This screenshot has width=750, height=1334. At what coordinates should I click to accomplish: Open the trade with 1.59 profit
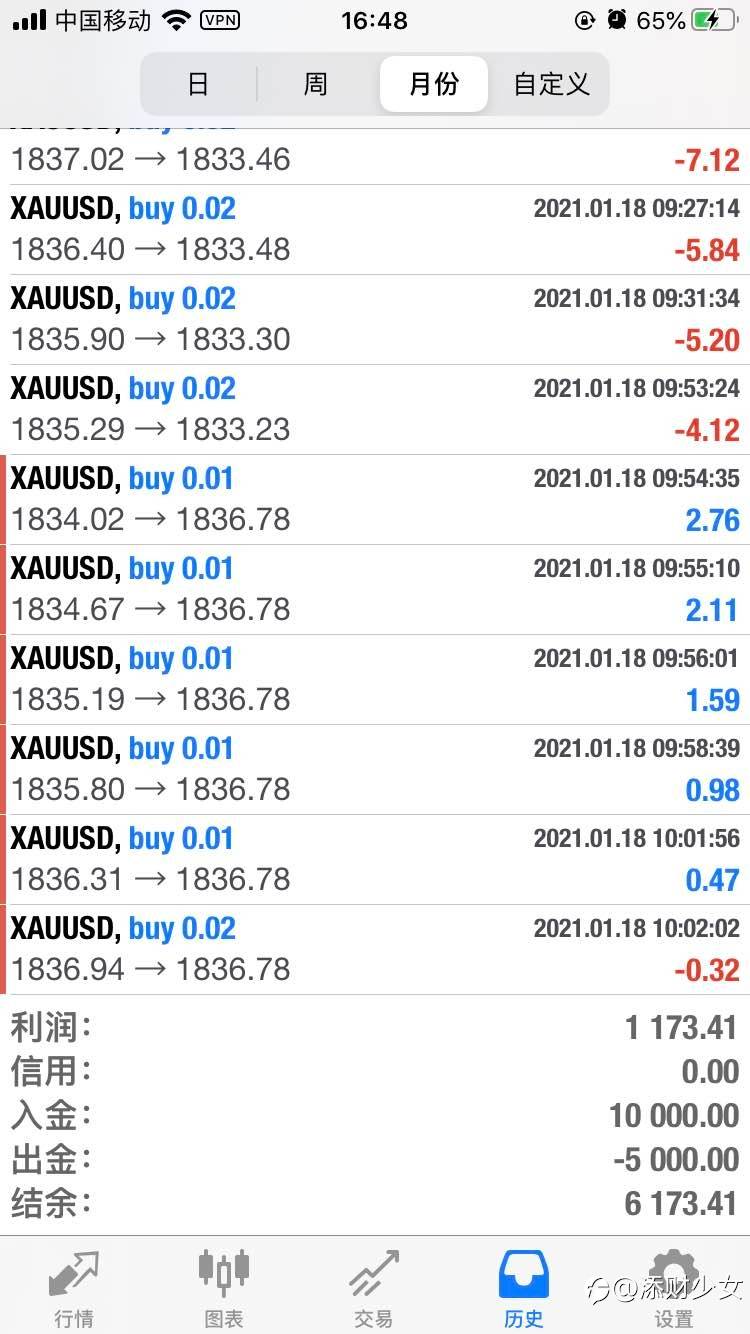click(x=375, y=680)
